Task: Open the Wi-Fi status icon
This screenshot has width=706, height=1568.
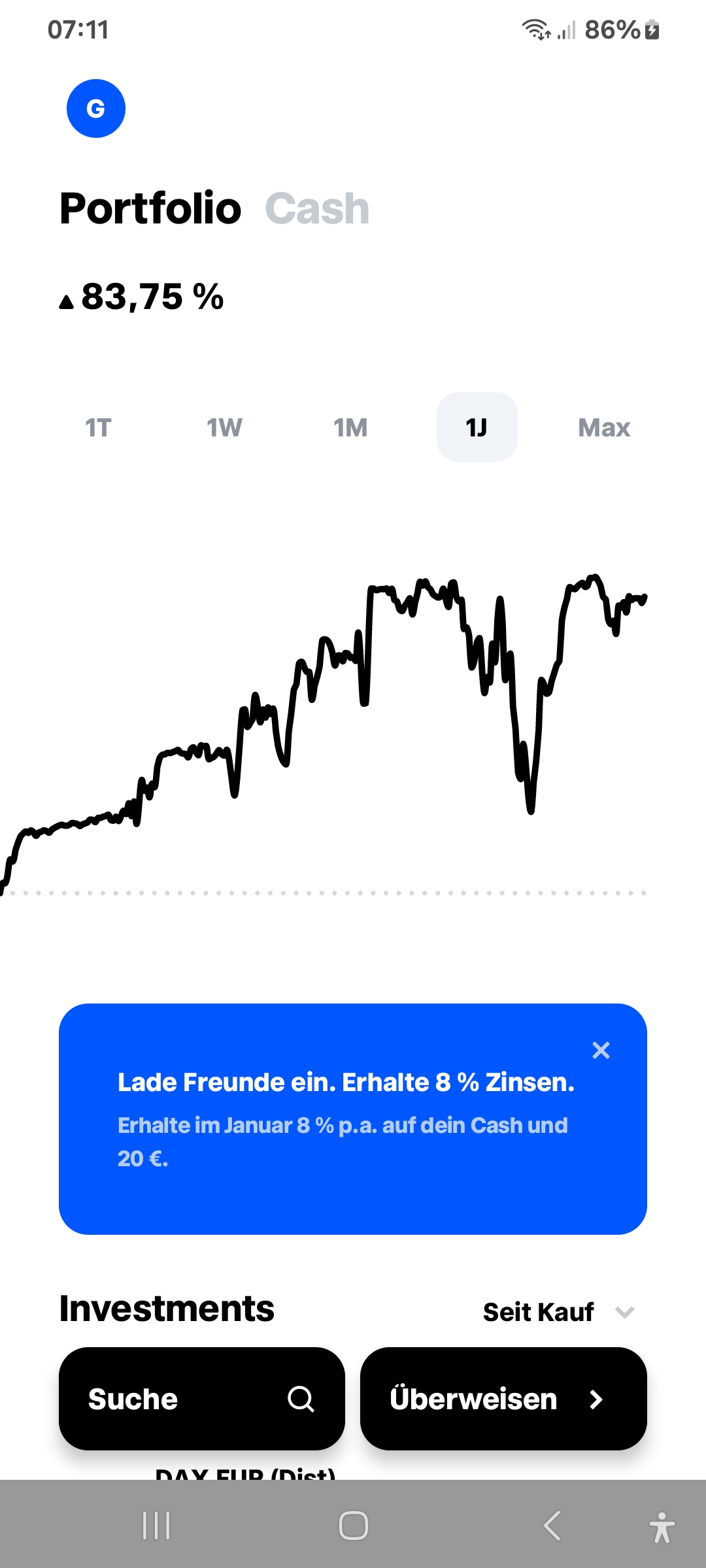Action: (x=536, y=29)
